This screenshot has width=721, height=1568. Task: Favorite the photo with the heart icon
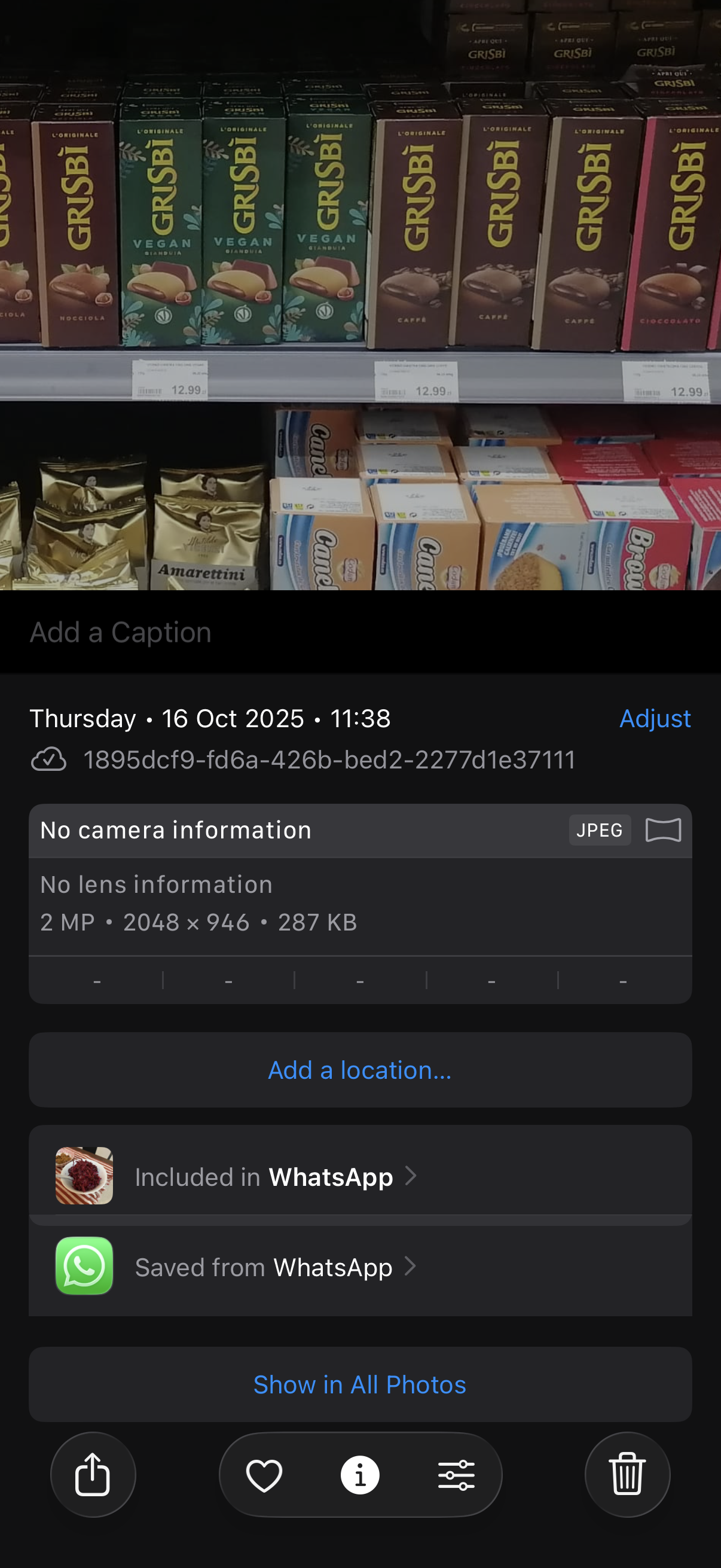[x=264, y=1475]
